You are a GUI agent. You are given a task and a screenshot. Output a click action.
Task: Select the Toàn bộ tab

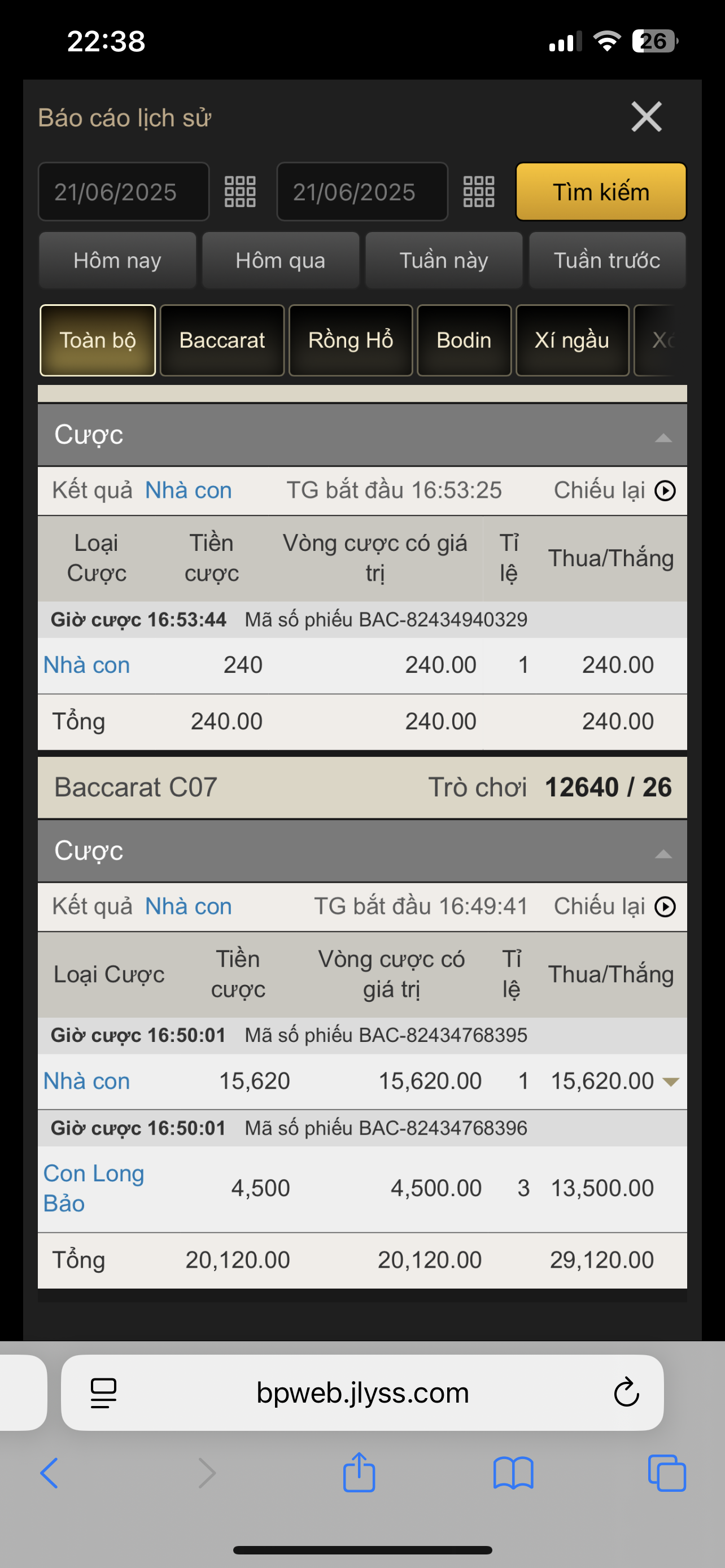[97, 340]
